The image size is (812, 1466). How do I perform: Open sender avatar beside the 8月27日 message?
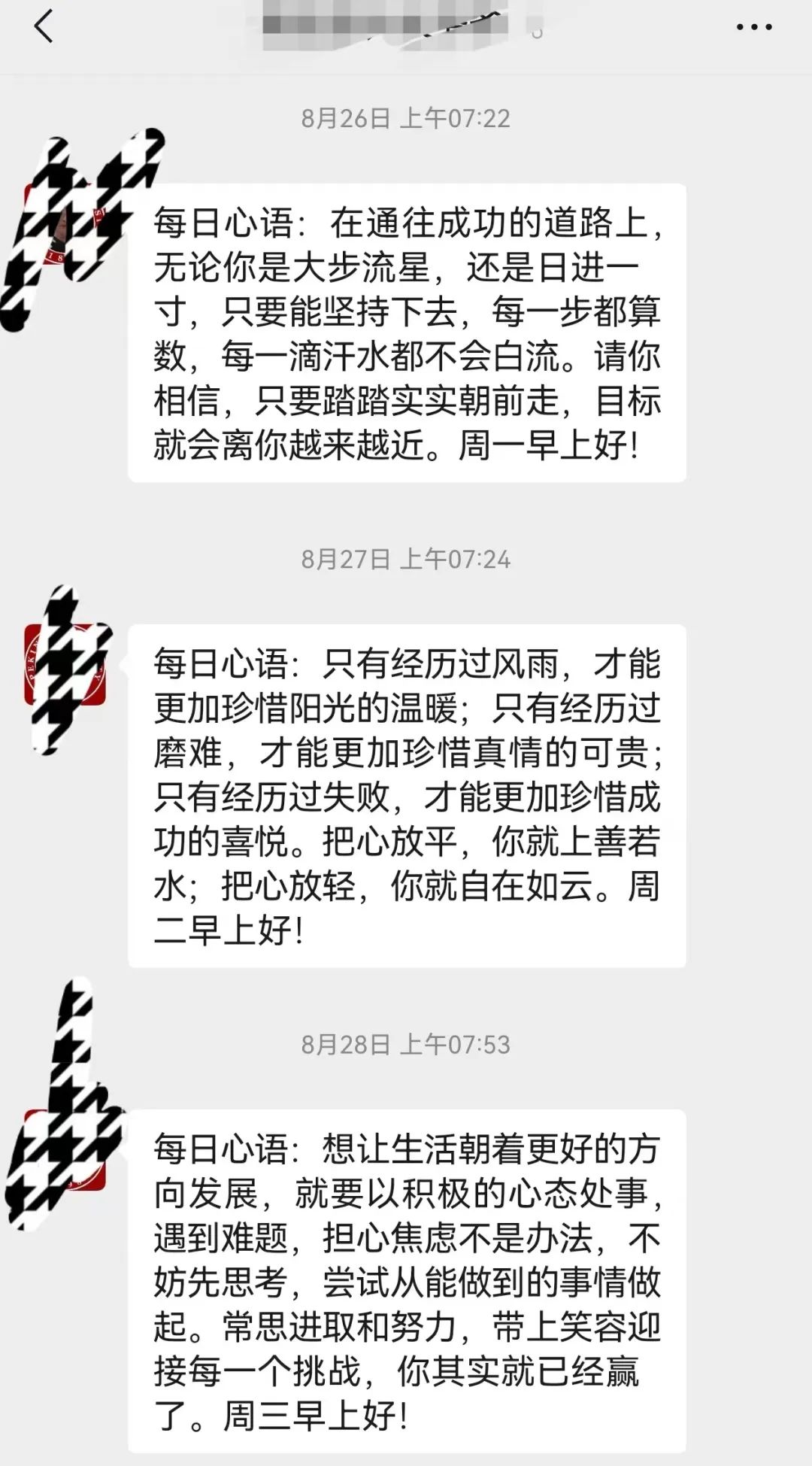(66, 665)
